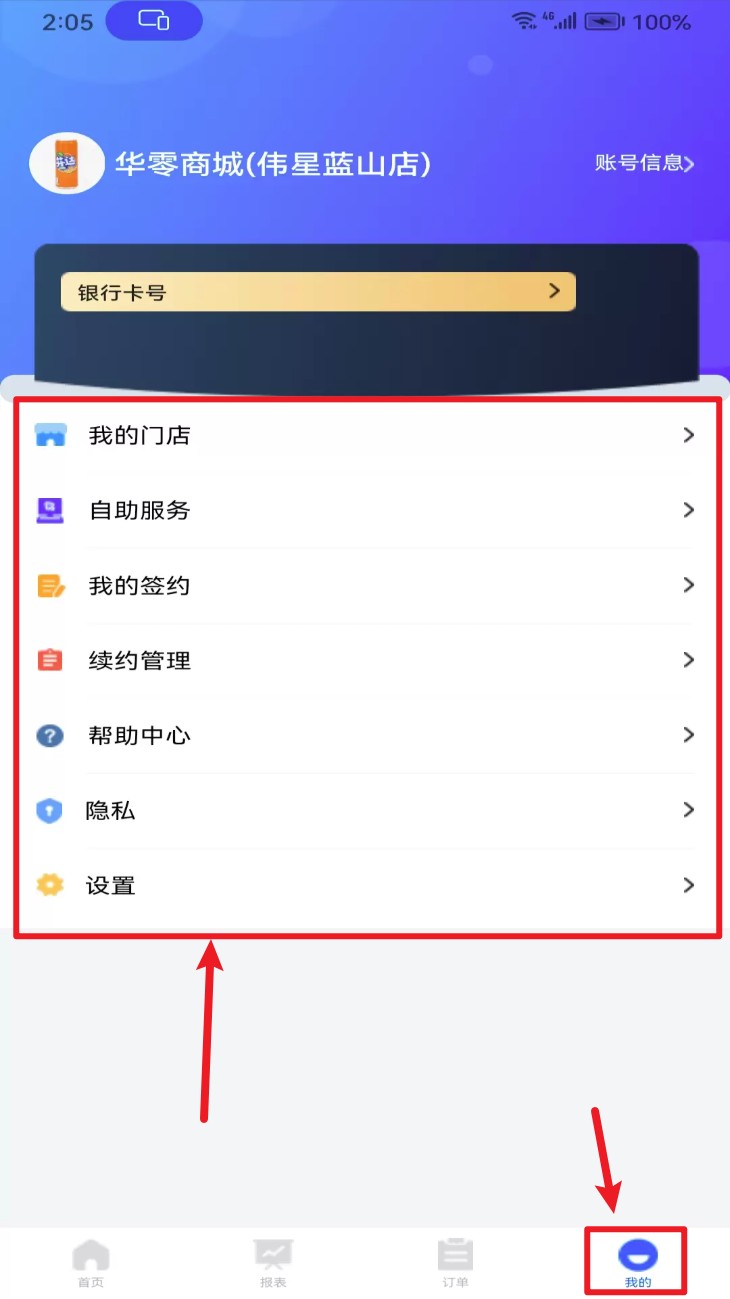730x1299 pixels.
Task: Switch to the 报表 tab
Action: tap(273, 1262)
